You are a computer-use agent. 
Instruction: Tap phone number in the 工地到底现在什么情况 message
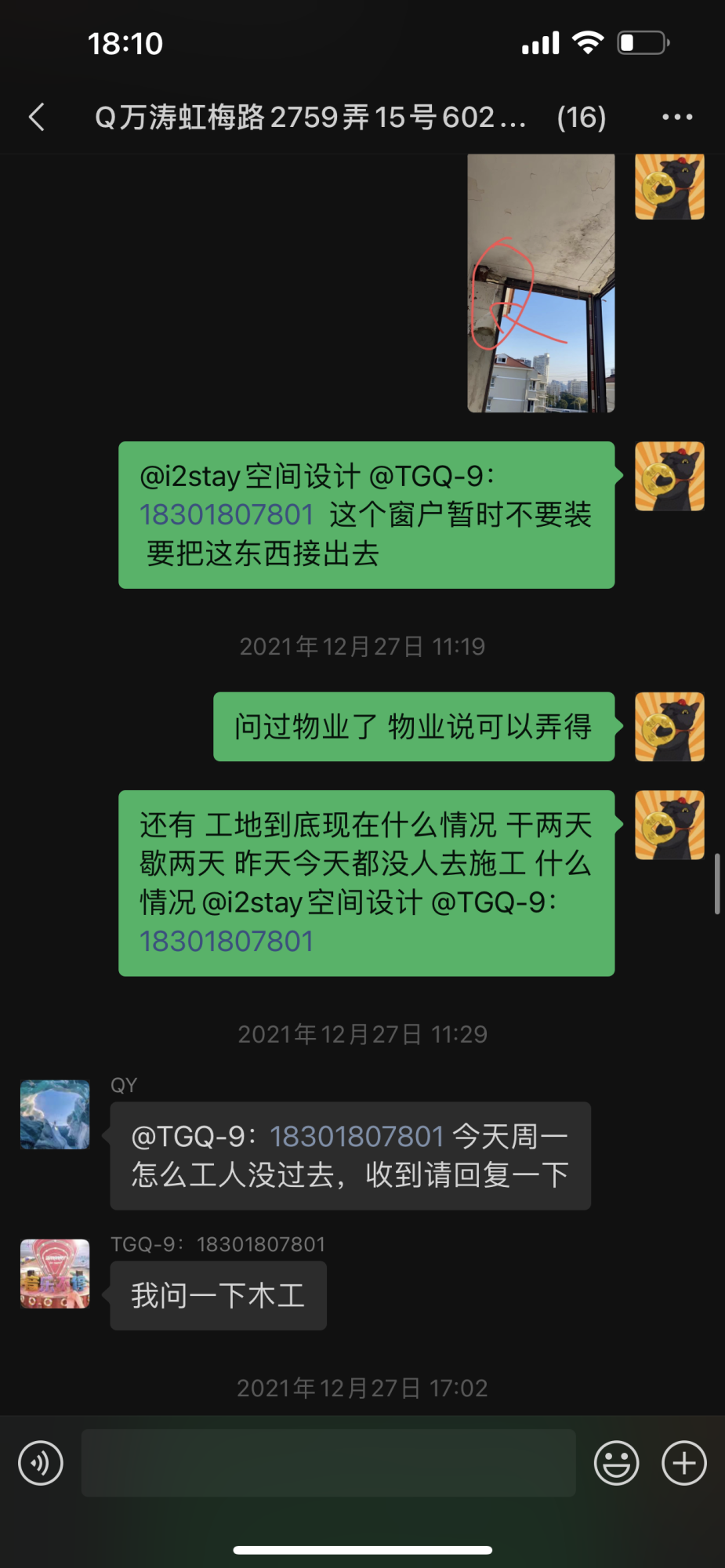click(227, 942)
